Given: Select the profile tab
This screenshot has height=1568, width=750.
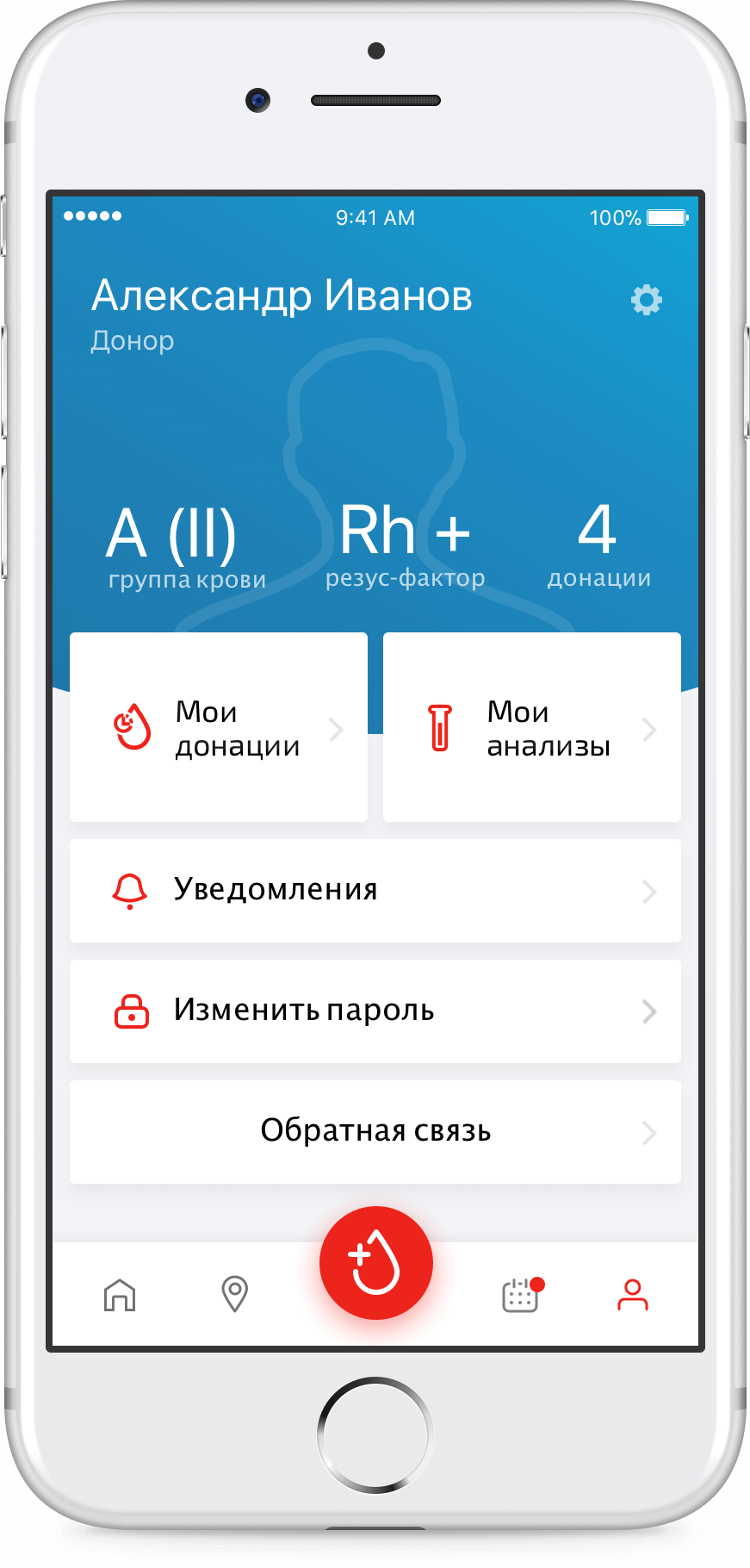Looking at the screenshot, I should point(632,1294).
